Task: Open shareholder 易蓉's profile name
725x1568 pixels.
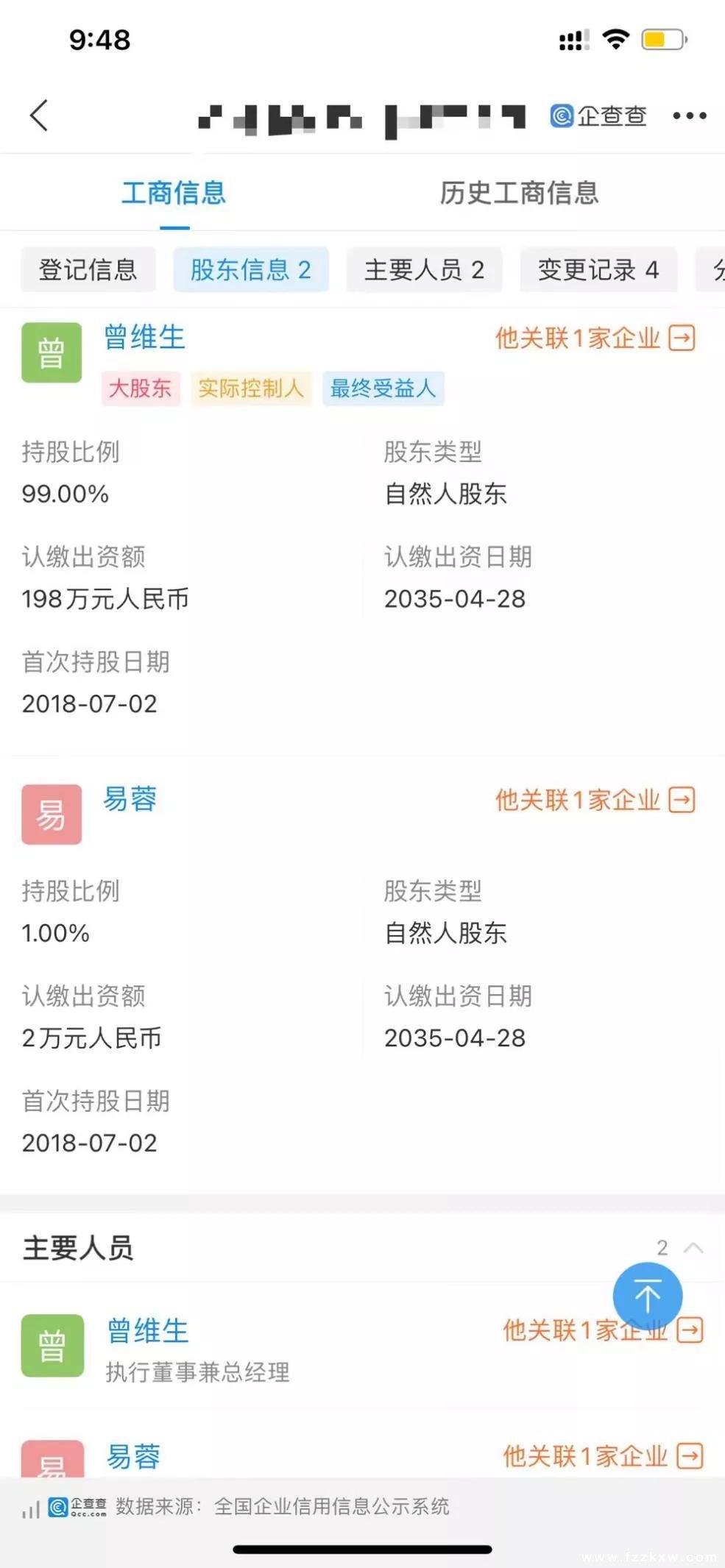Action: click(130, 799)
